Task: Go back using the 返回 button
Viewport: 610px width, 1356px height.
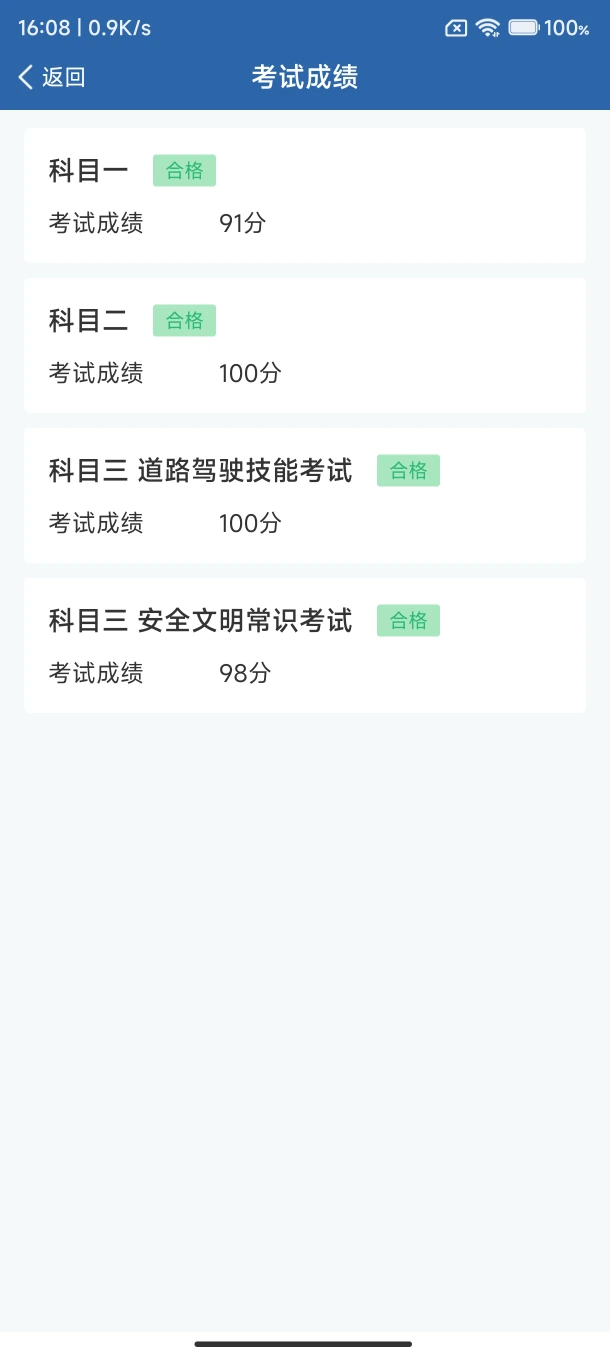Action: (x=52, y=78)
